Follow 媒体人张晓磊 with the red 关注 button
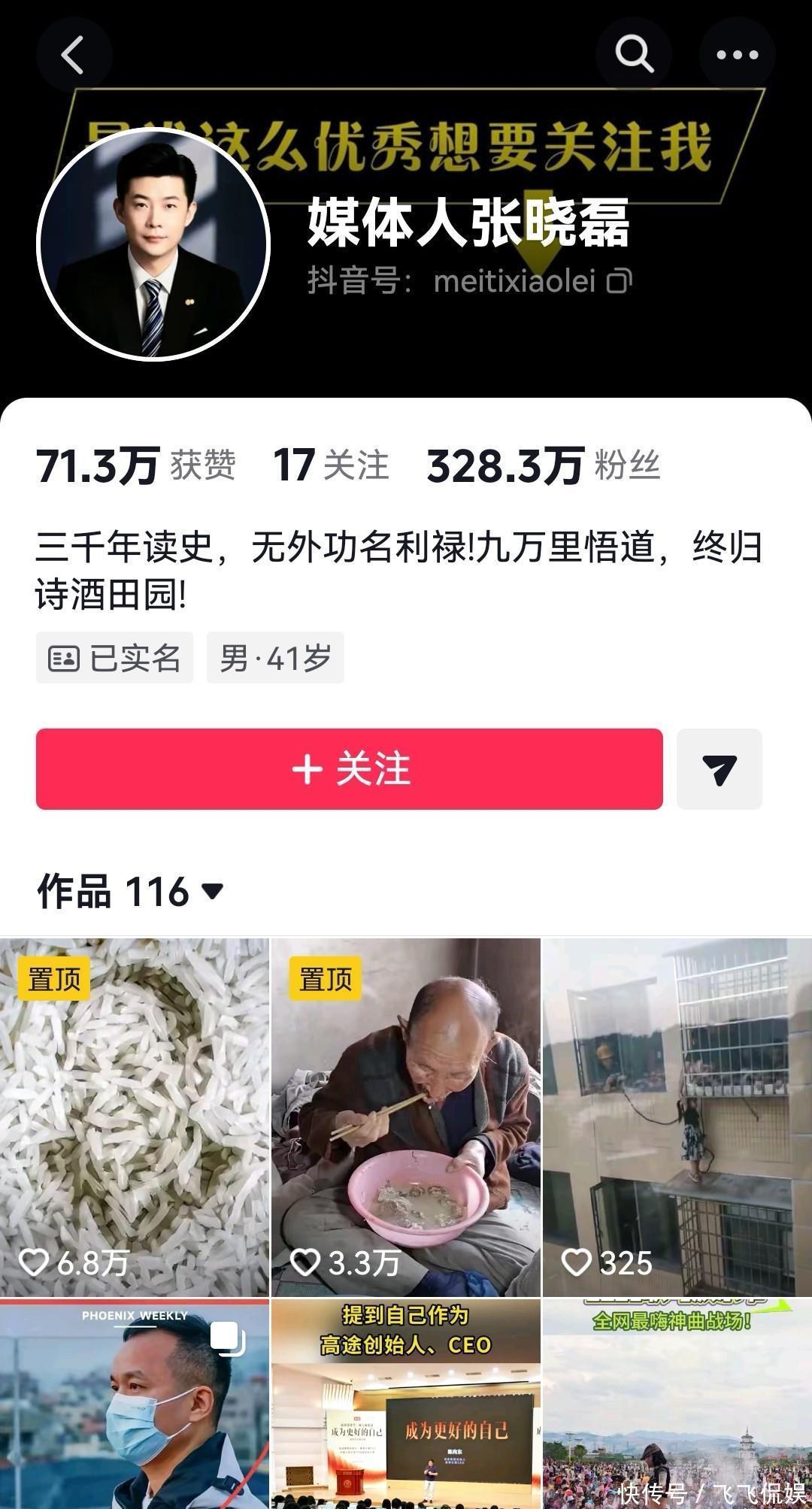 (x=350, y=769)
